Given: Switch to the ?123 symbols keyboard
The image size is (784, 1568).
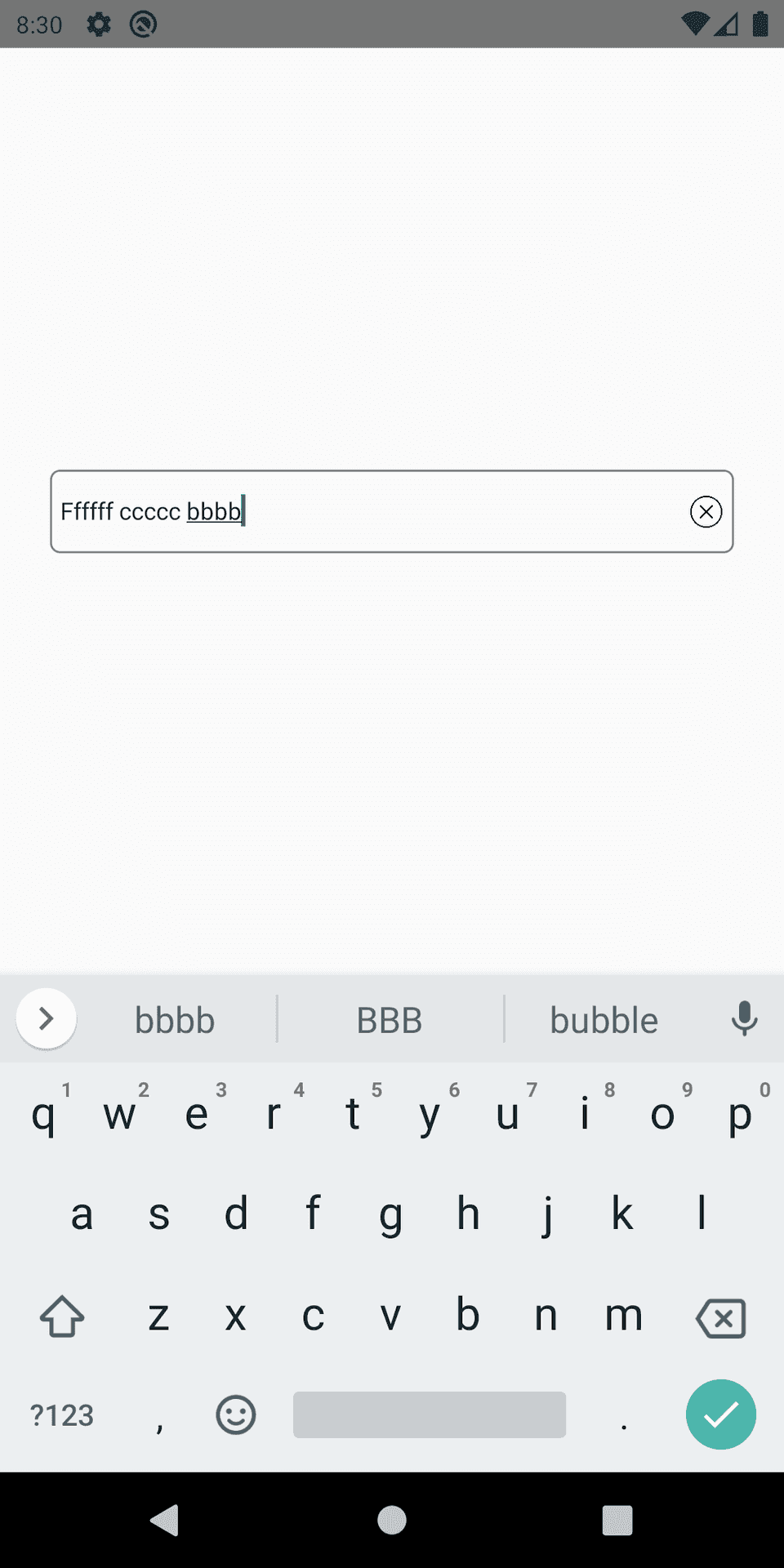Looking at the screenshot, I should tap(62, 1415).
